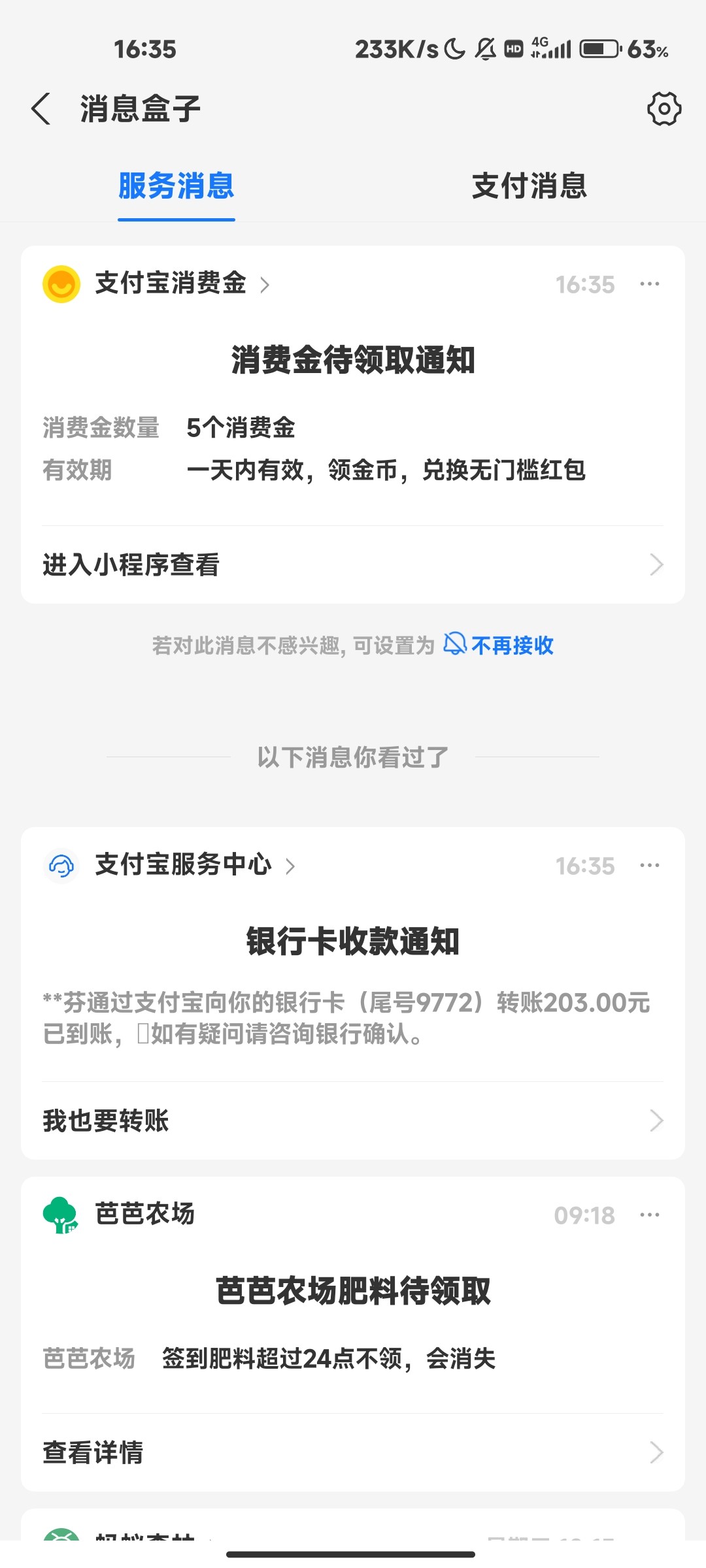Open more options for 支付宝服务中心 message
706x1568 pixels.
(649, 866)
